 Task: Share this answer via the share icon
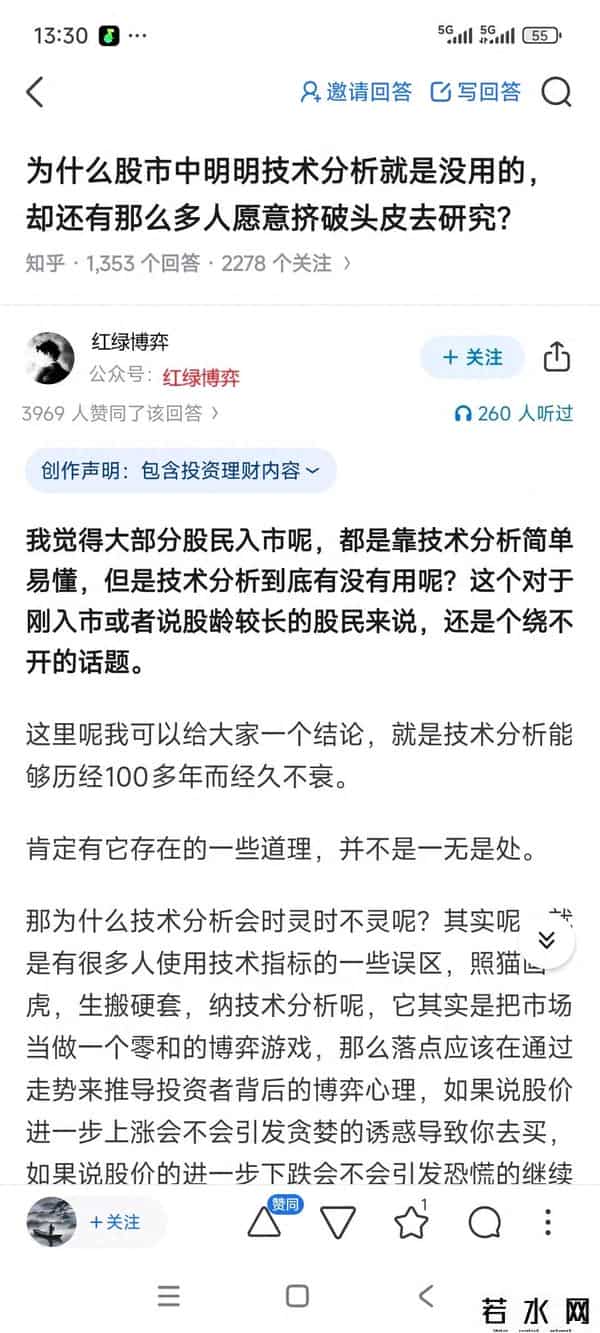[556, 357]
